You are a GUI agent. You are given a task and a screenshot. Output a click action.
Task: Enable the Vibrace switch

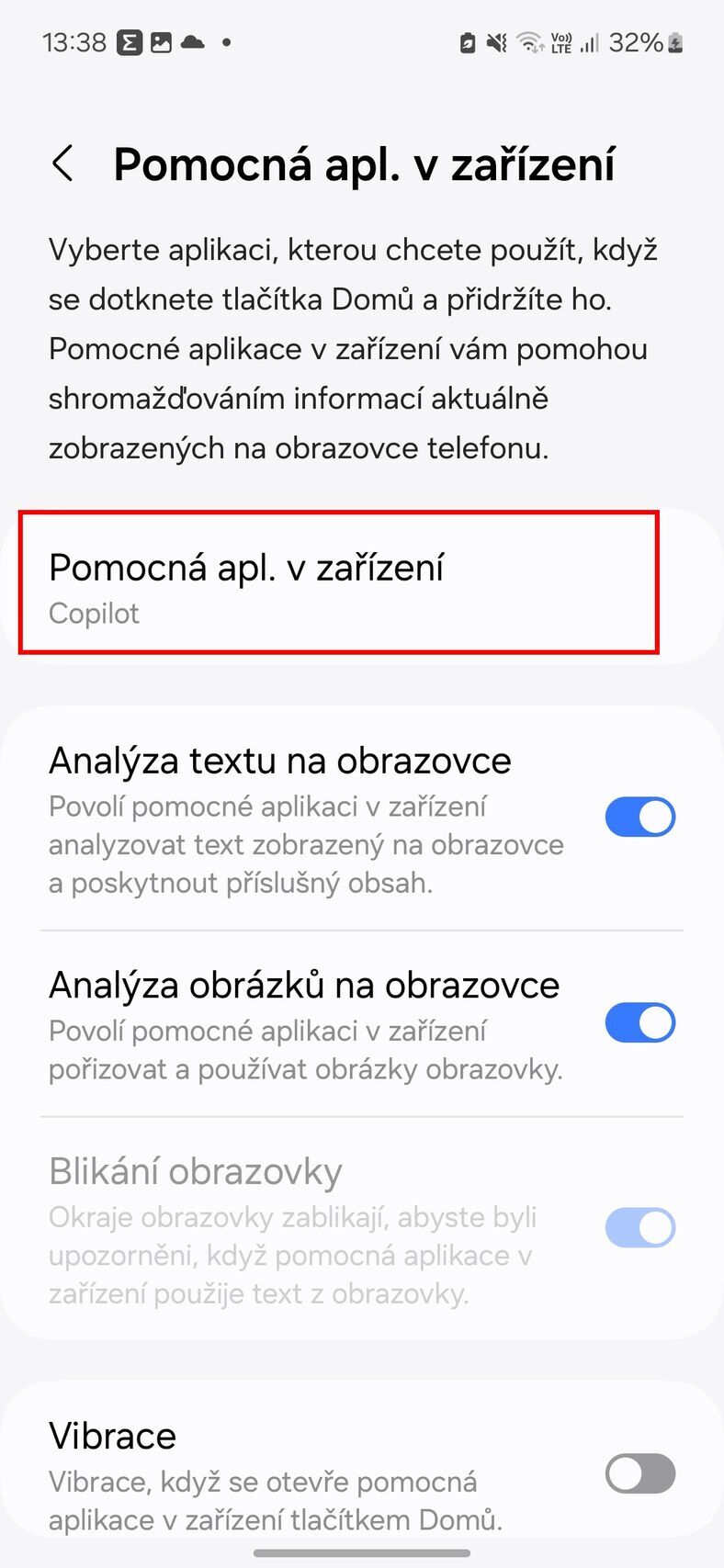(x=639, y=1474)
